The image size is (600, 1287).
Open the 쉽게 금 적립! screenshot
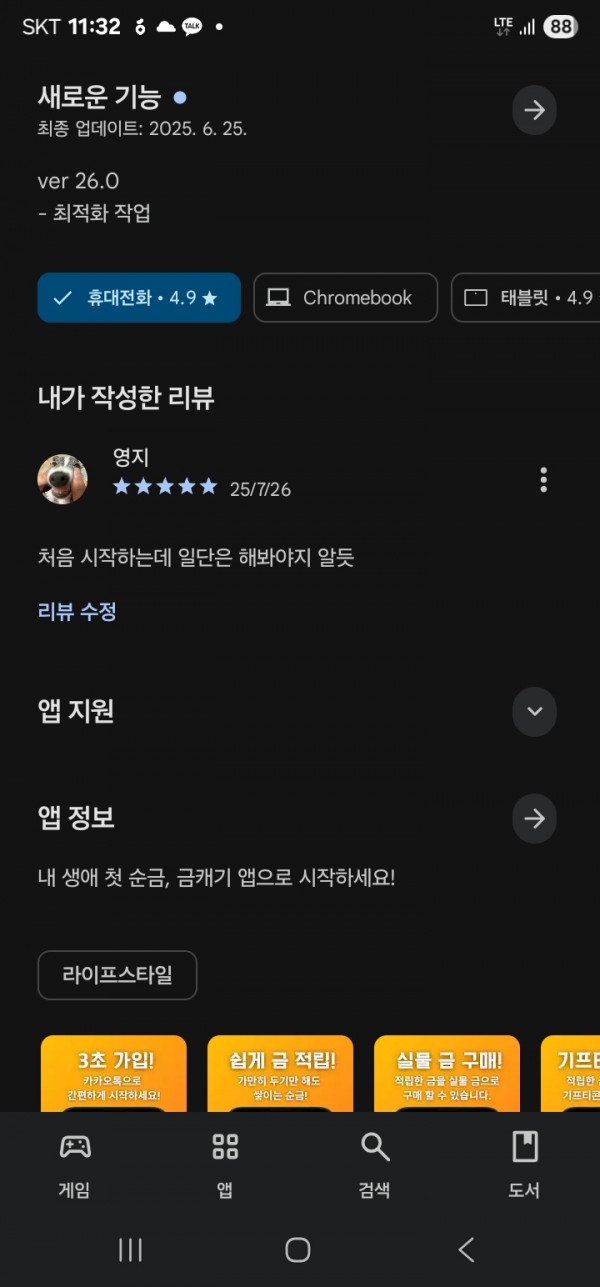click(280, 1073)
